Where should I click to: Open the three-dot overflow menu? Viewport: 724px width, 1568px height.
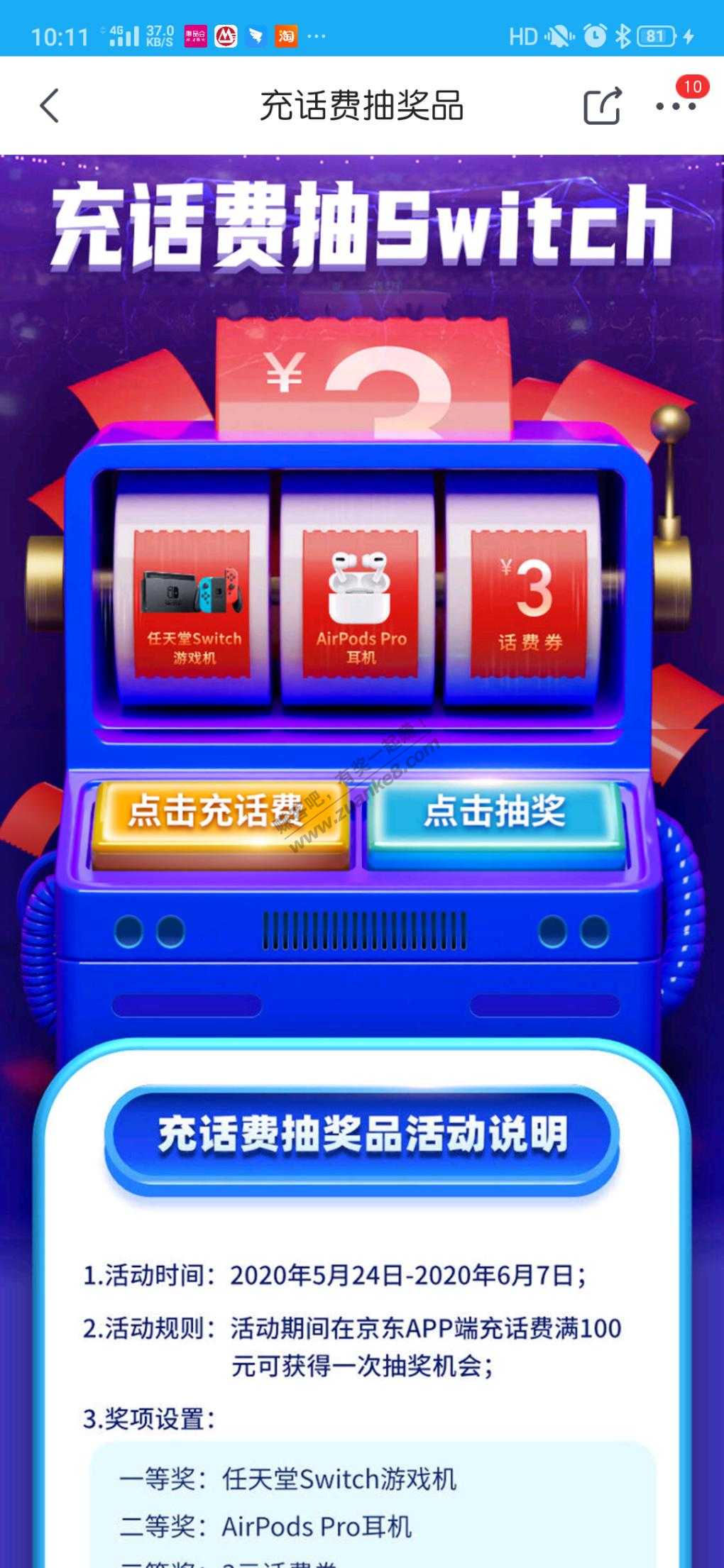[x=675, y=106]
